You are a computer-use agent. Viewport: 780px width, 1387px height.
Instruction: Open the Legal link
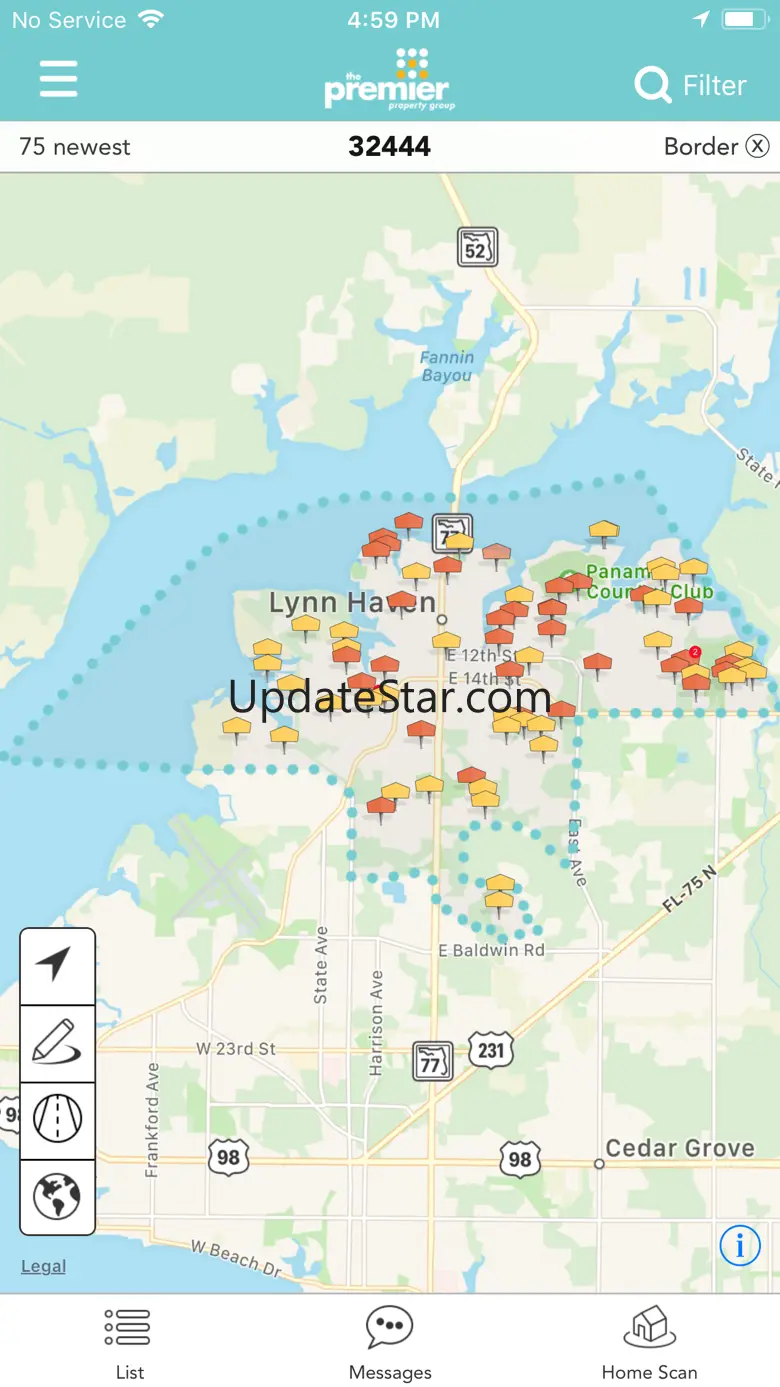point(43,1266)
